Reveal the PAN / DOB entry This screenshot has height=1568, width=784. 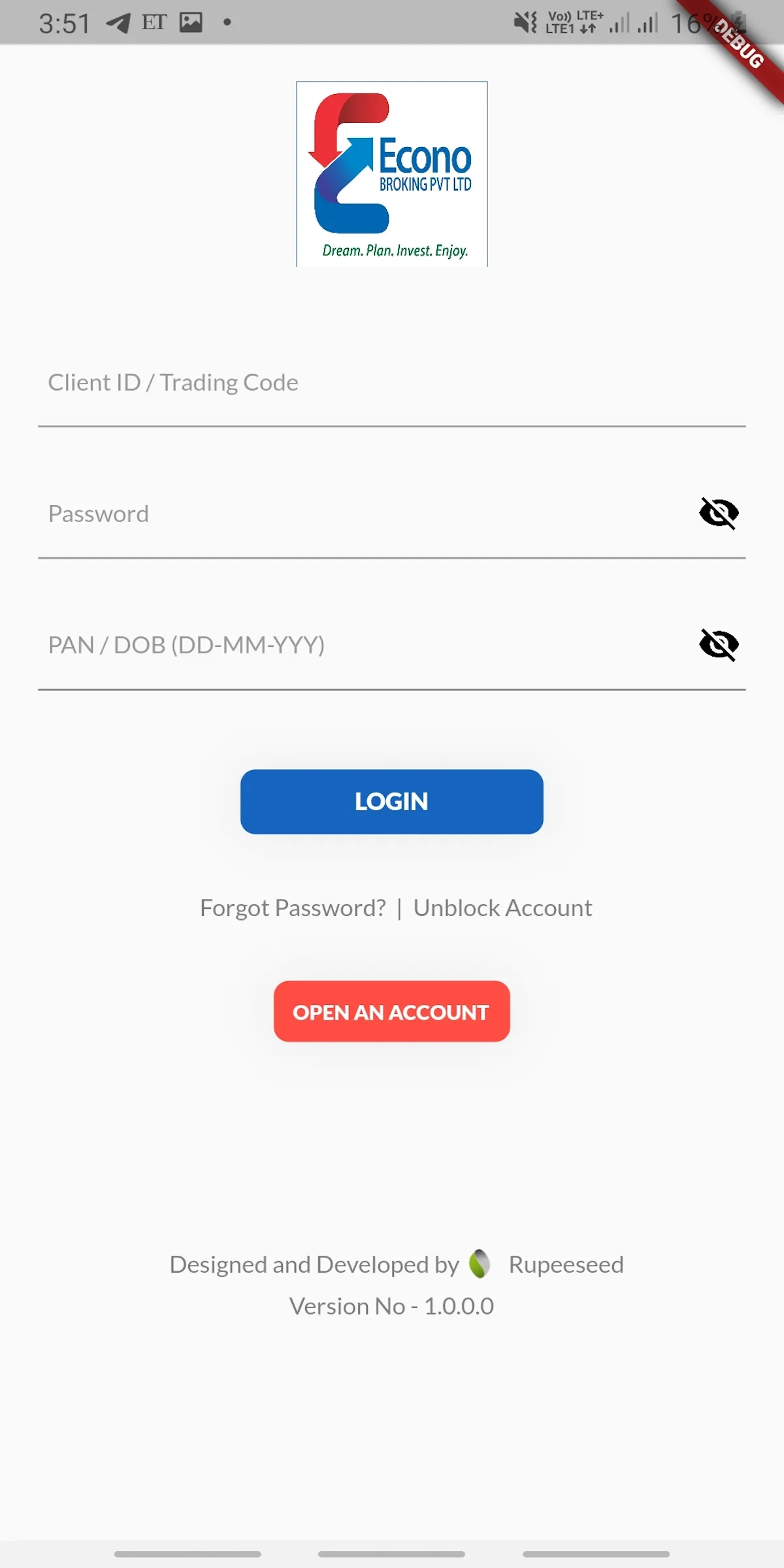point(719,645)
